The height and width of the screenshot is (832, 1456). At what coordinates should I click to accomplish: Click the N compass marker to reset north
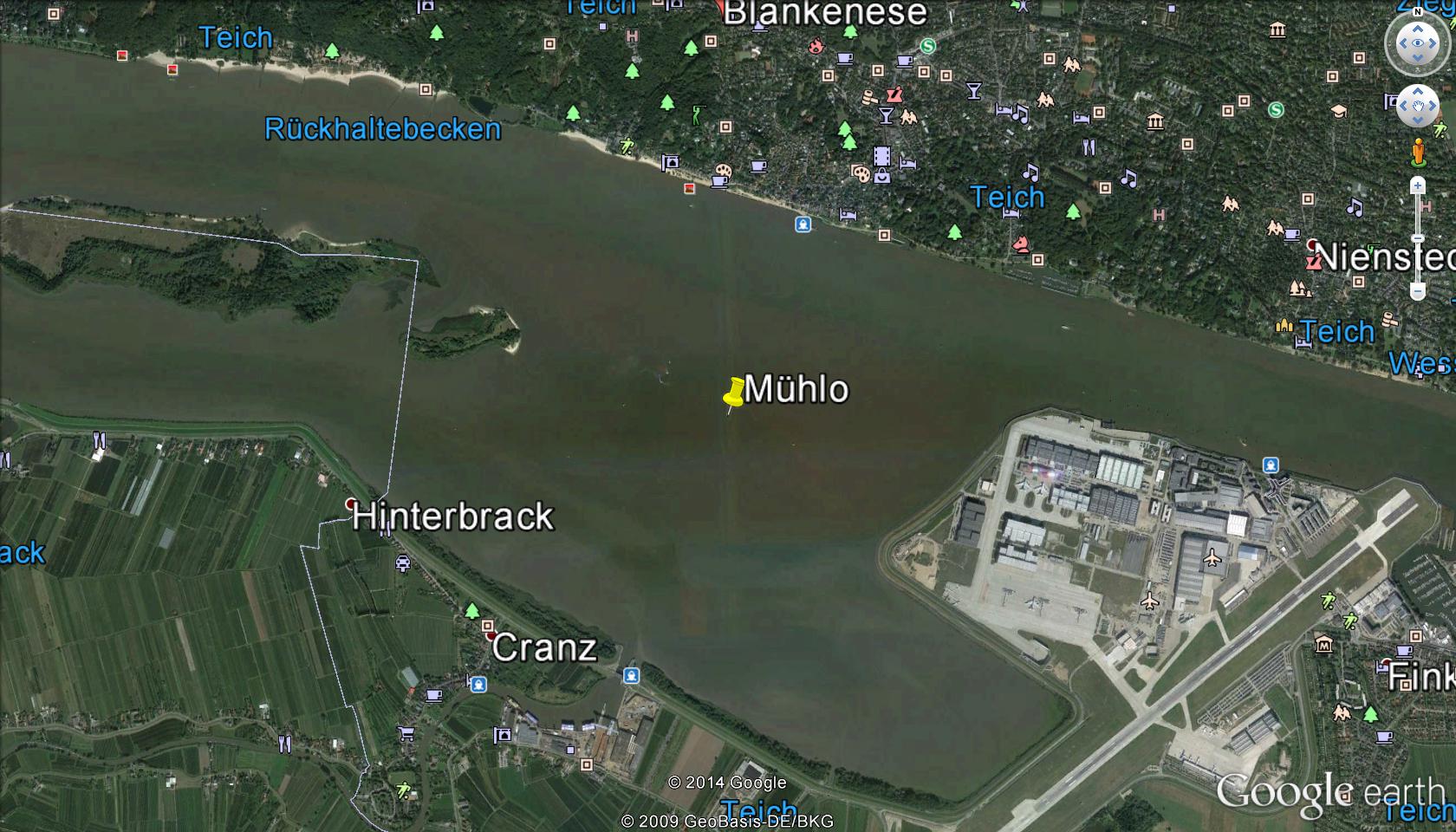point(1417,12)
